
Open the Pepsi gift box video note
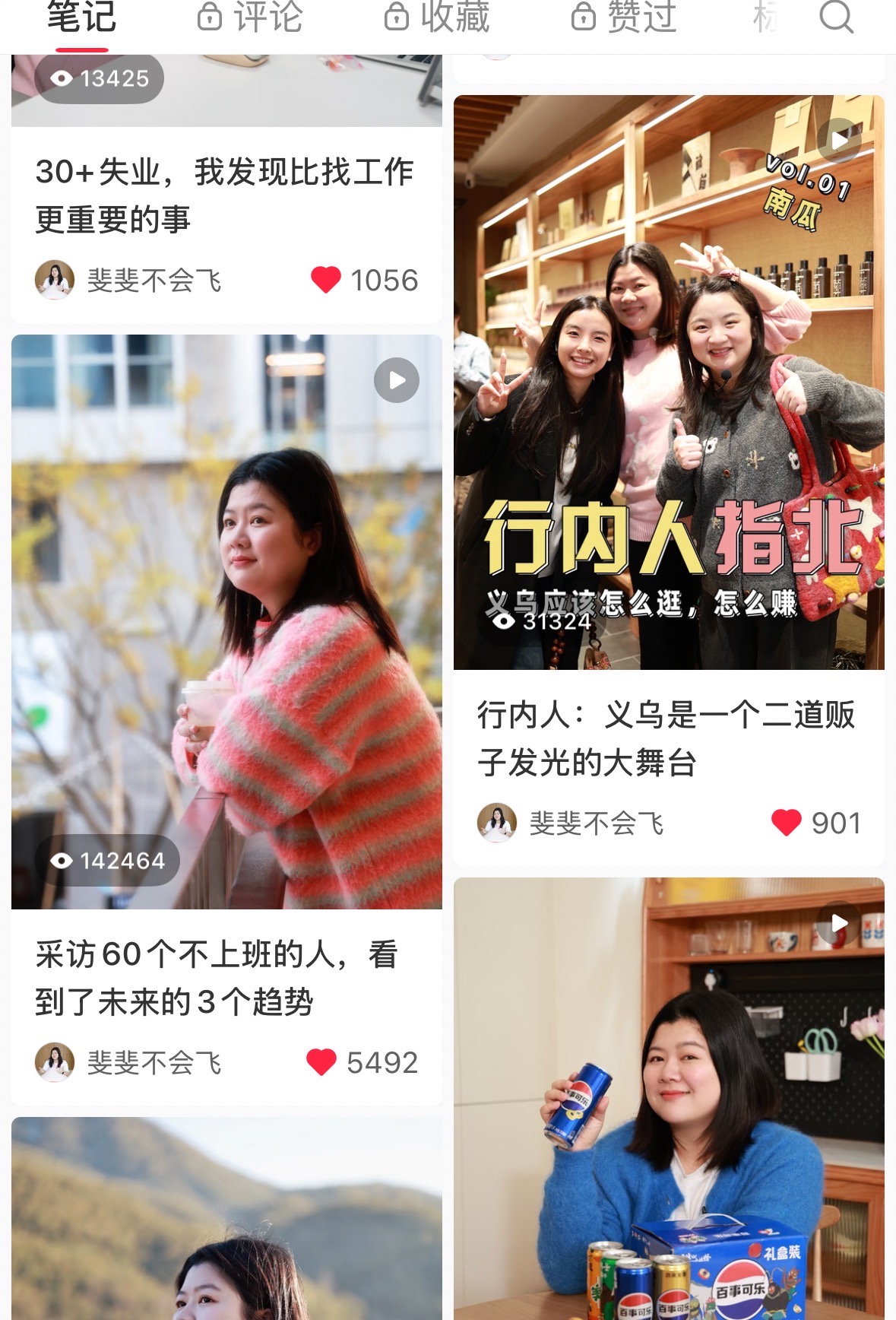669,1099
